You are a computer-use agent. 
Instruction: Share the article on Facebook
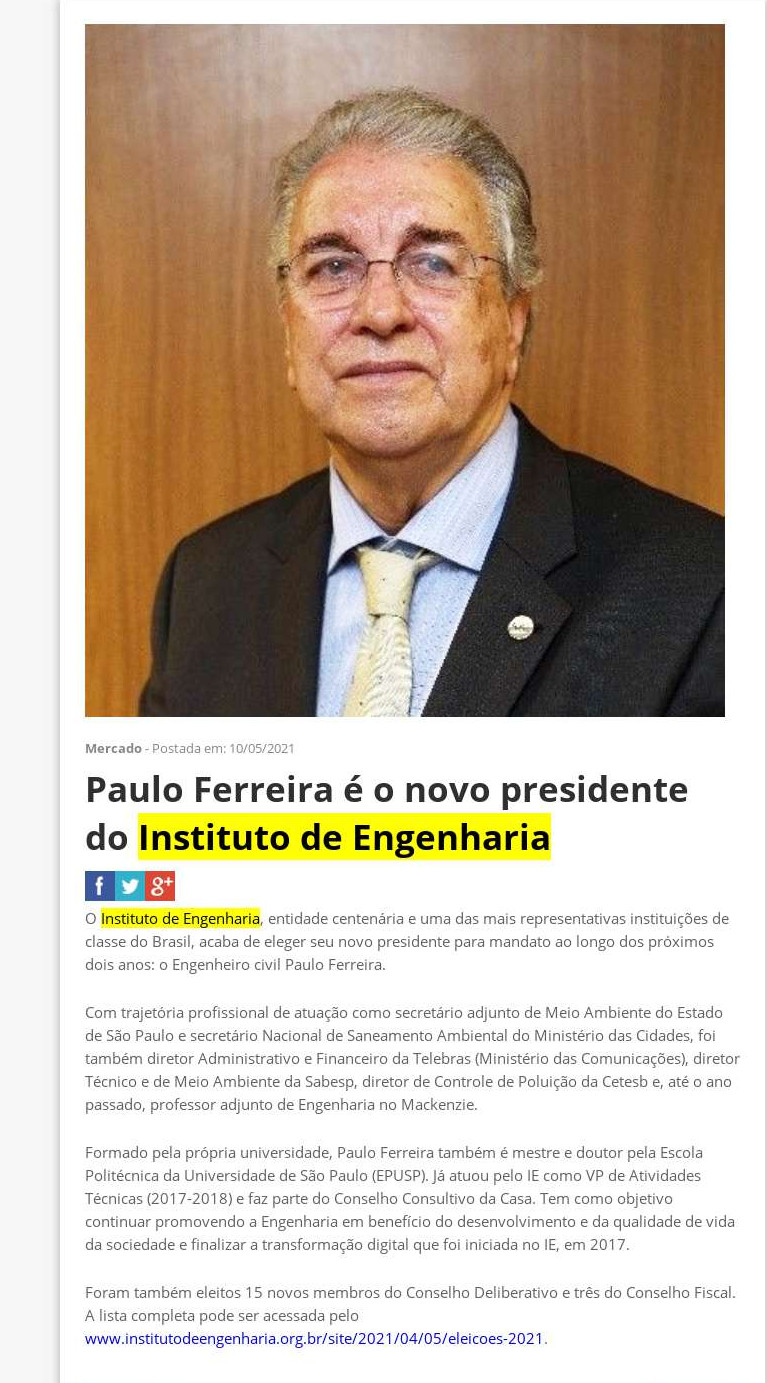(x=99, y=886)
